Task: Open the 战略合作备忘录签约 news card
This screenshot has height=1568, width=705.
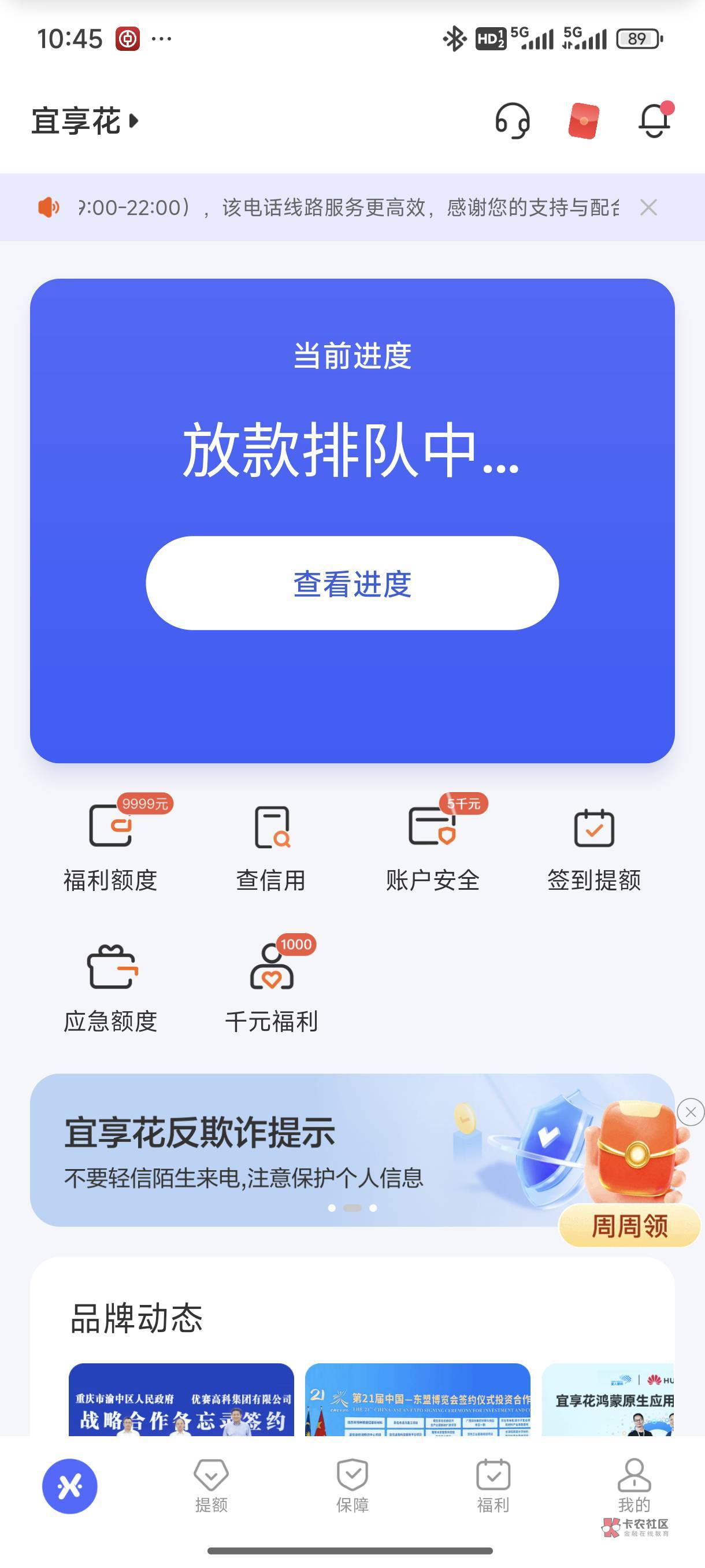Action: point(181,1399)
